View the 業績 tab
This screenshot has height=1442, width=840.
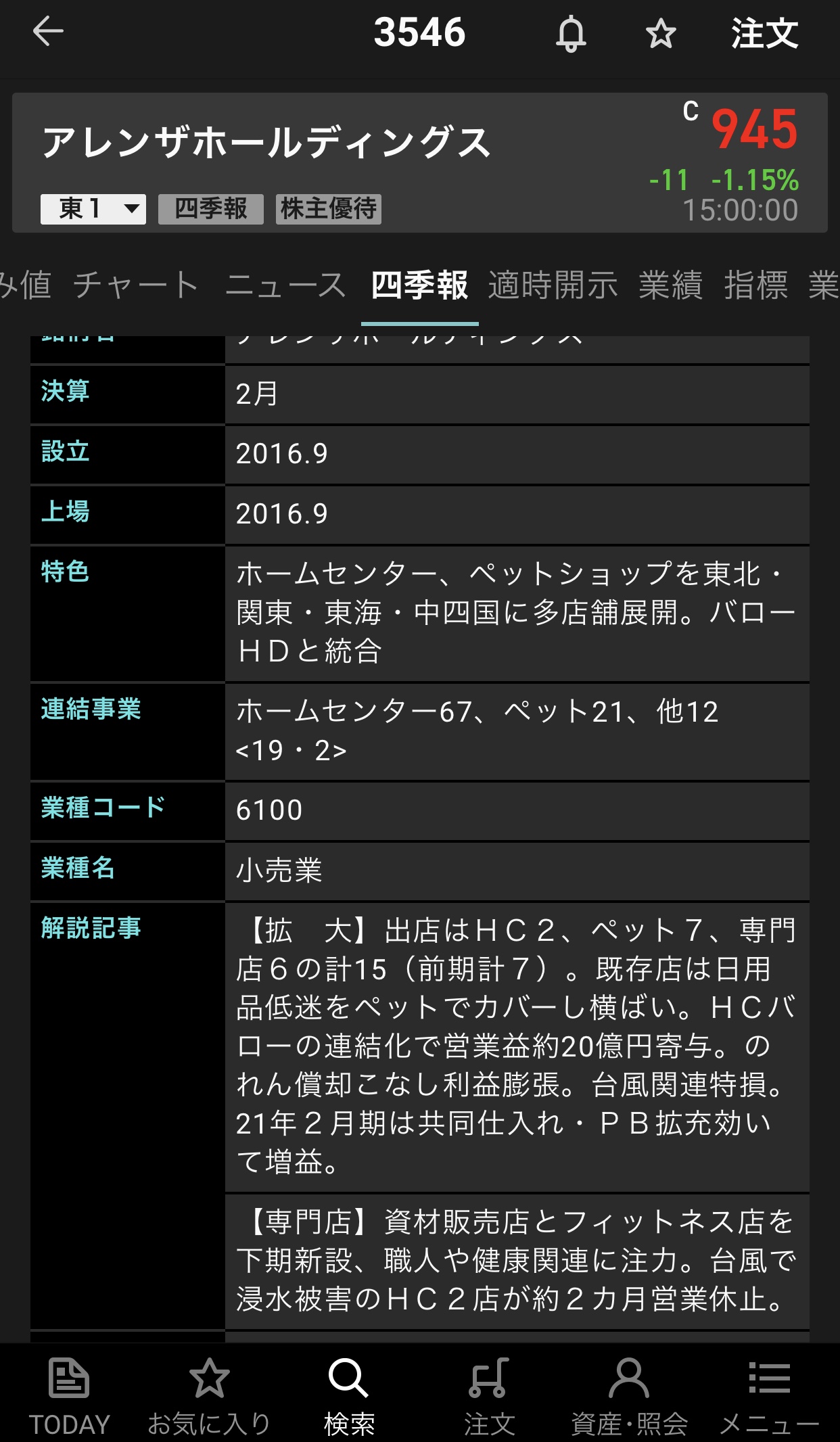tap(670, 285)
